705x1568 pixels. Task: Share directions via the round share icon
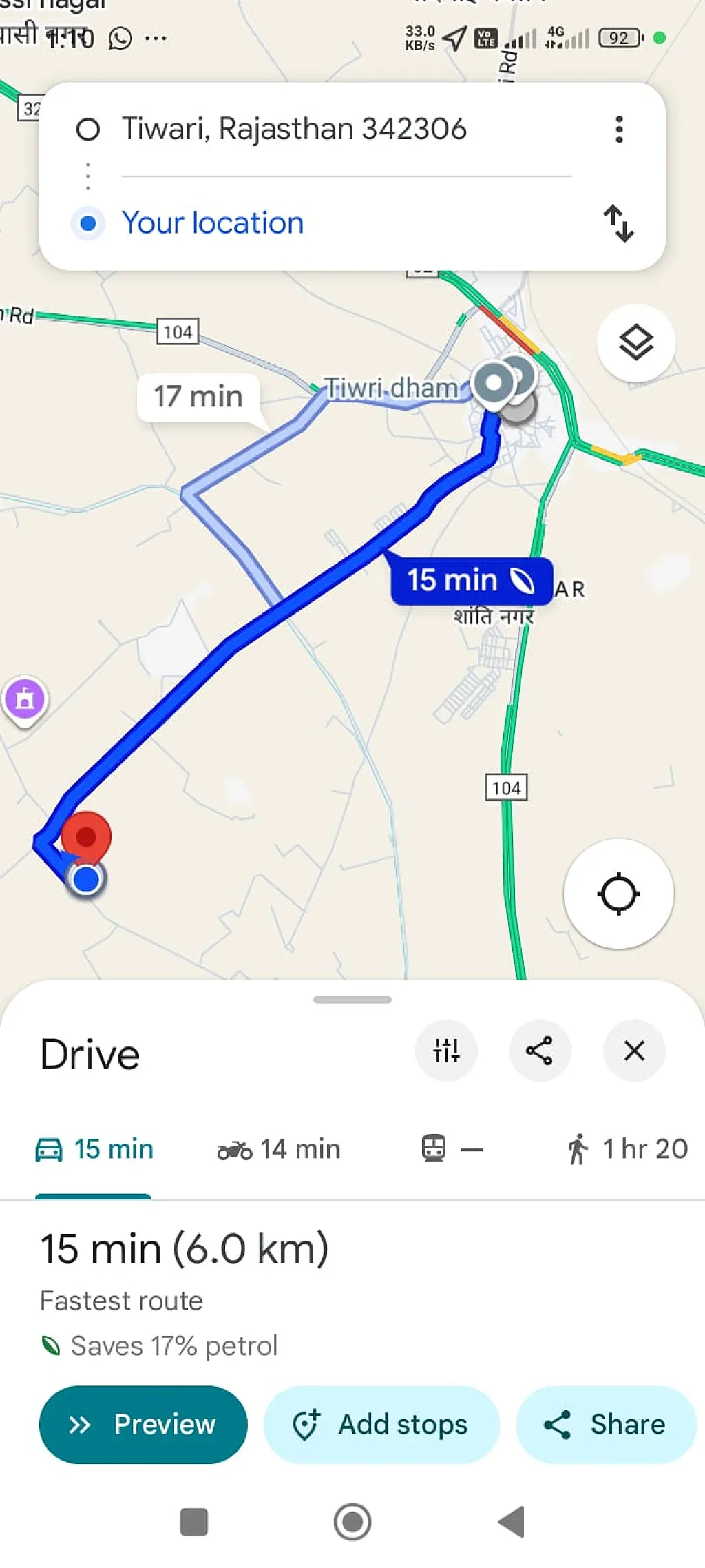(540, 1051)
